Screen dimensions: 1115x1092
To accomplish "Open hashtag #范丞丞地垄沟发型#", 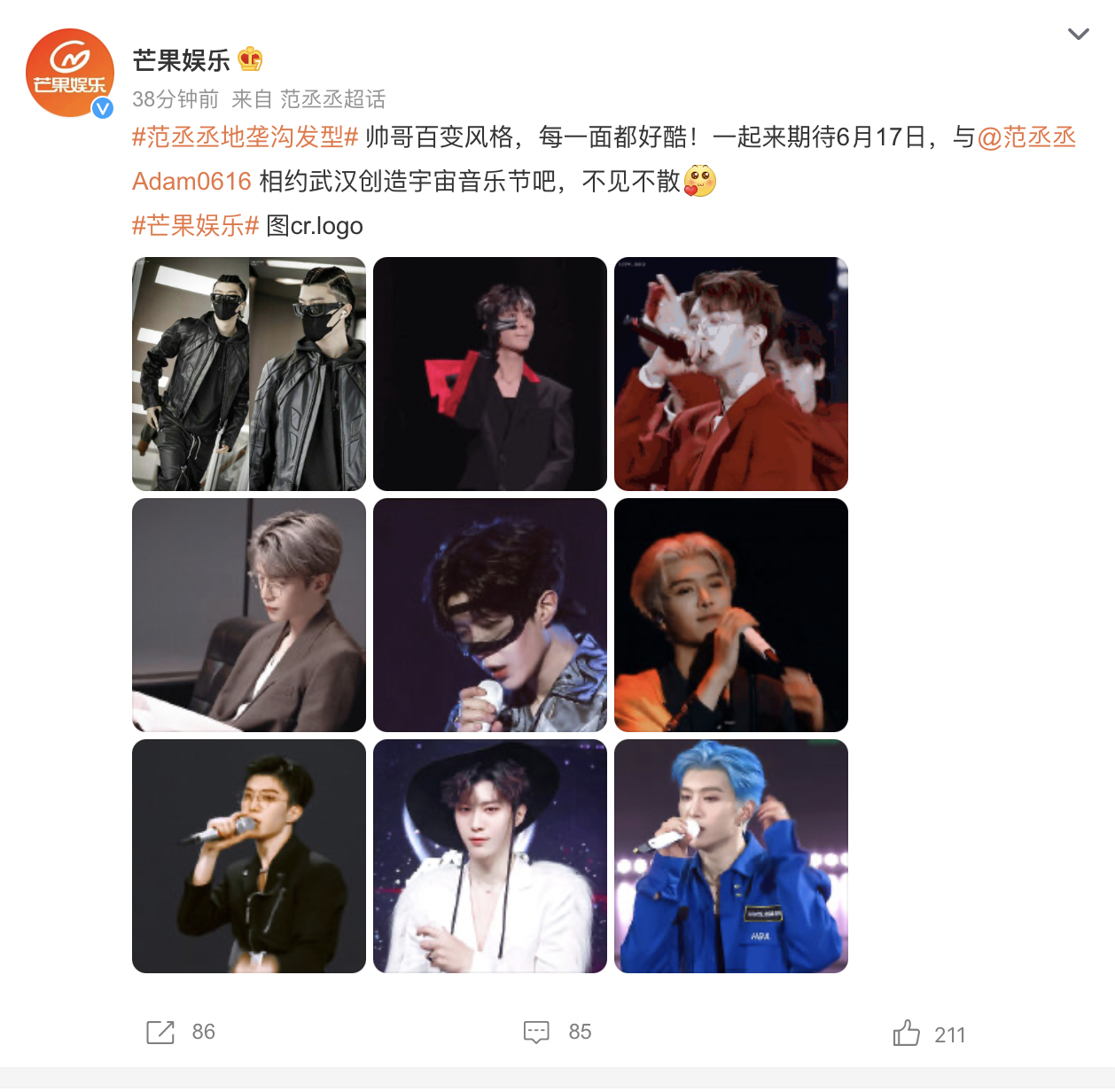I will click(245, 137).
